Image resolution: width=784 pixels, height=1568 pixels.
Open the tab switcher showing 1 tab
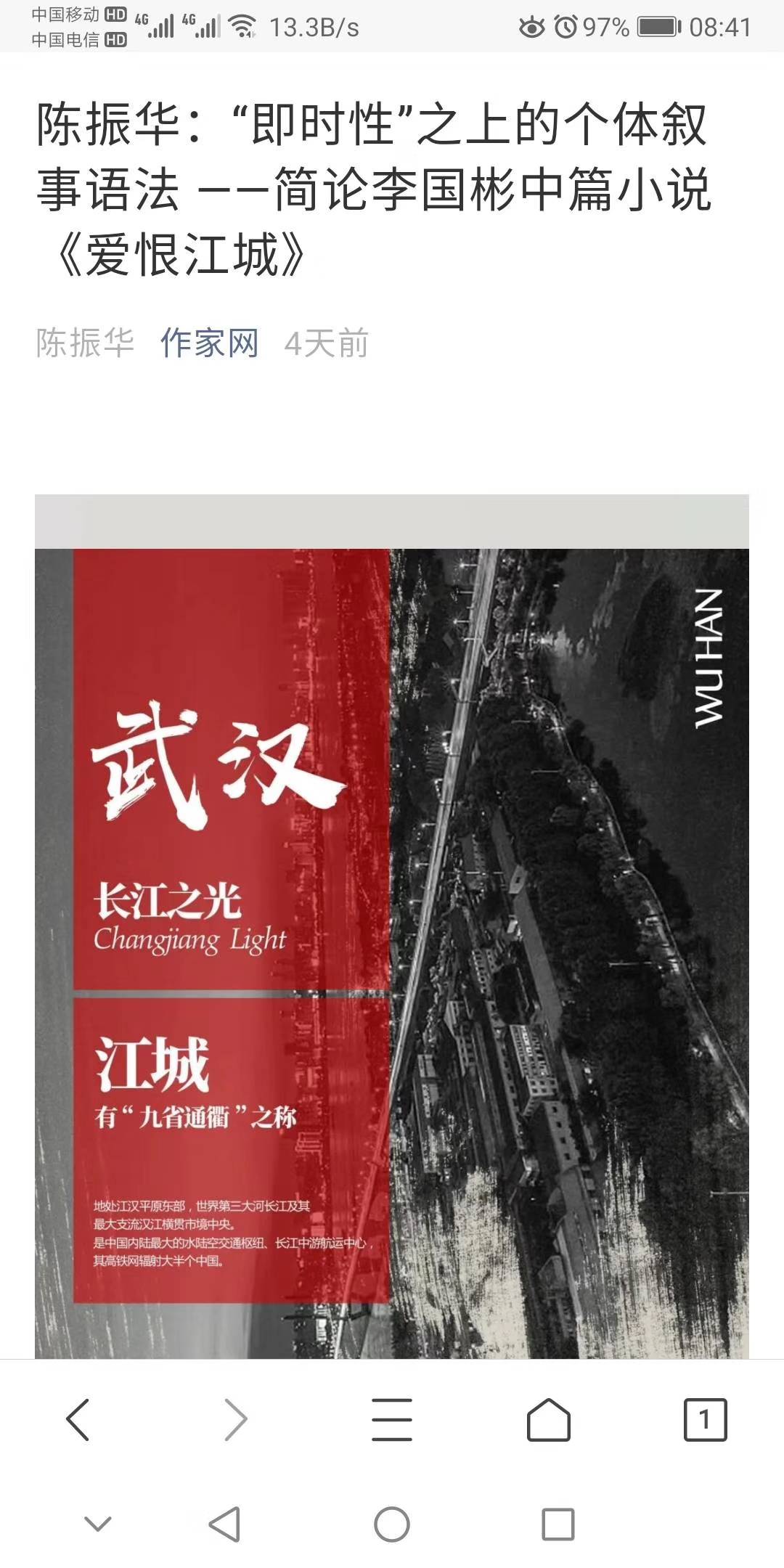click(x=704, y=1419)
